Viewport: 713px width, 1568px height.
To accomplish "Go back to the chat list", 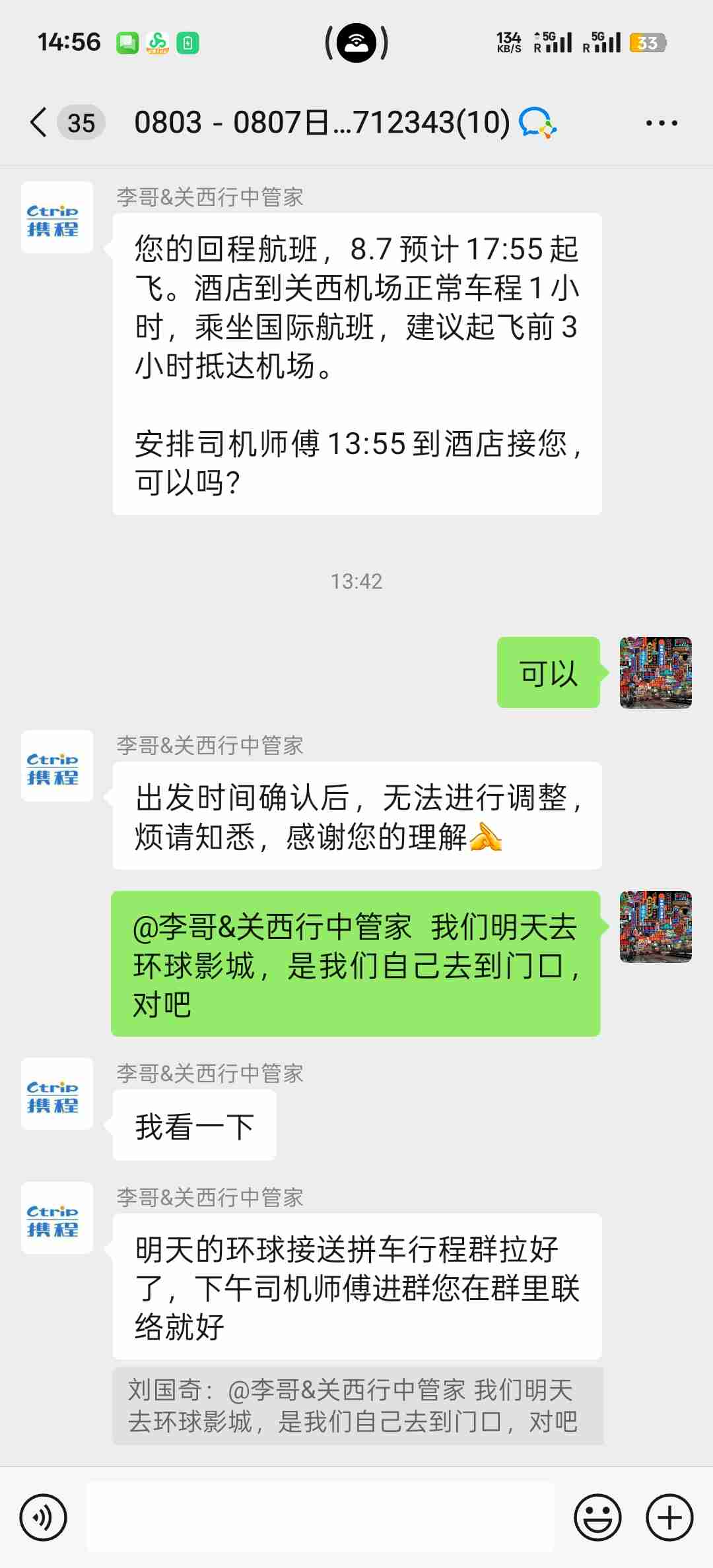I will [40, 123].
